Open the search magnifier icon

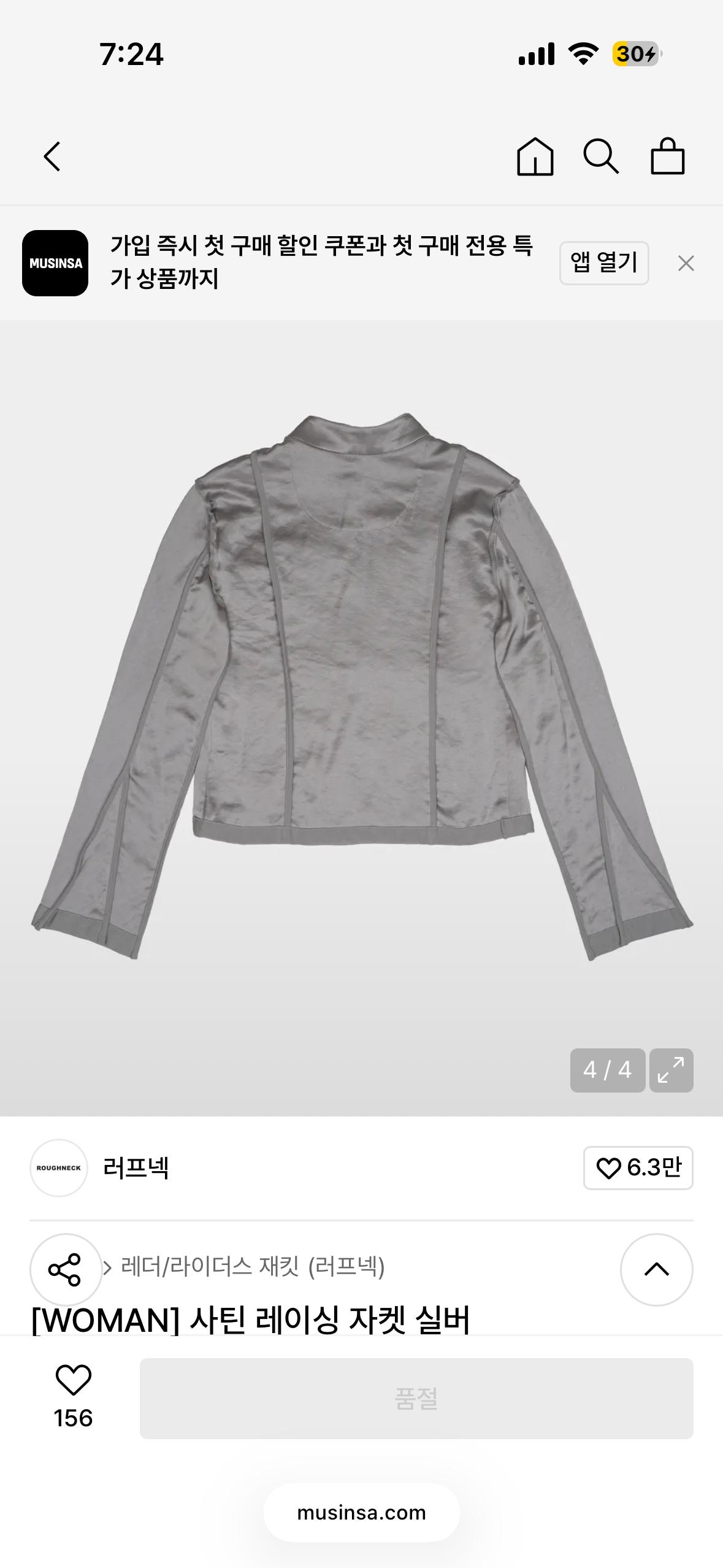coord(601,156)
